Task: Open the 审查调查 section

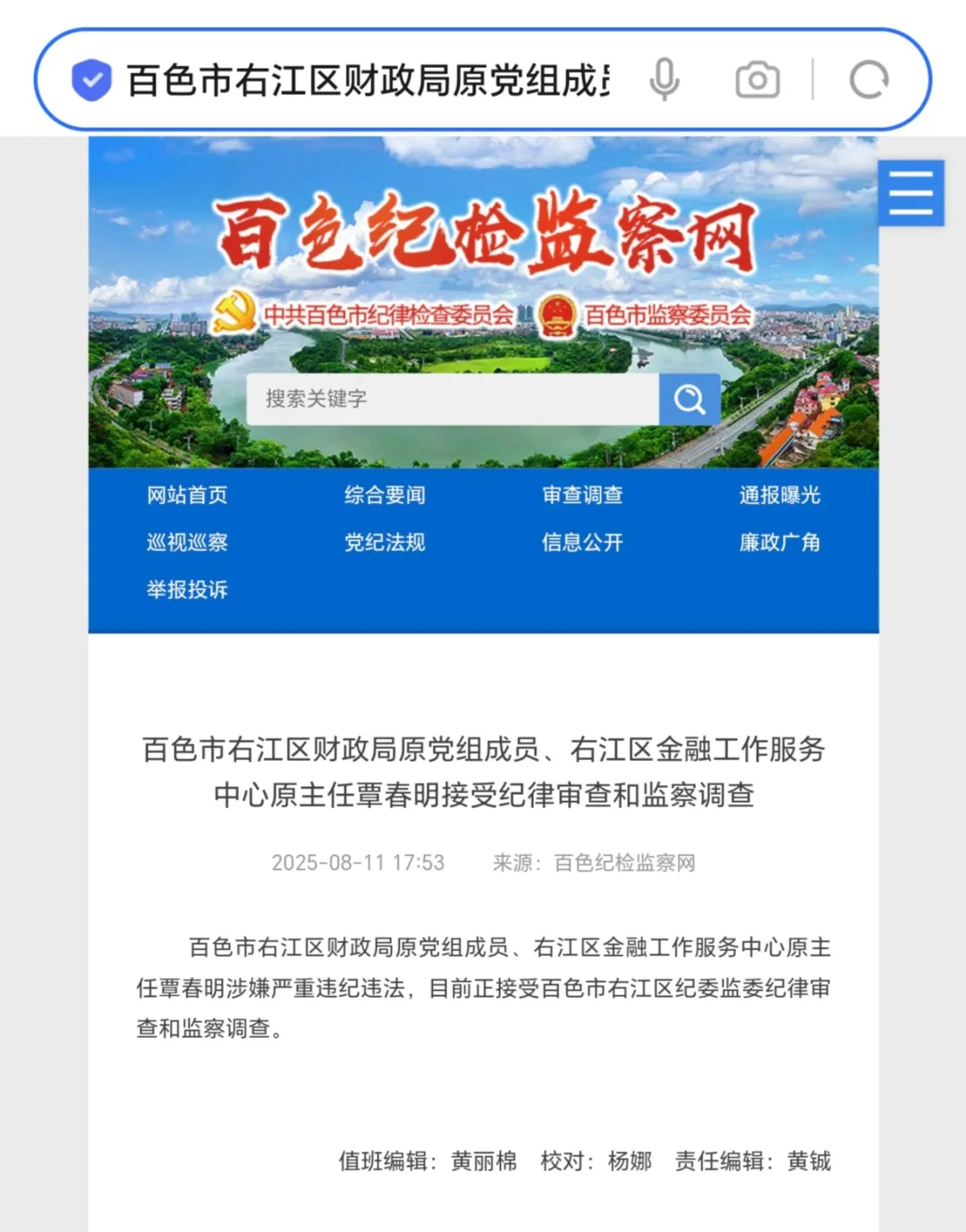Action: pyautogui.click(x=582, y=495)
